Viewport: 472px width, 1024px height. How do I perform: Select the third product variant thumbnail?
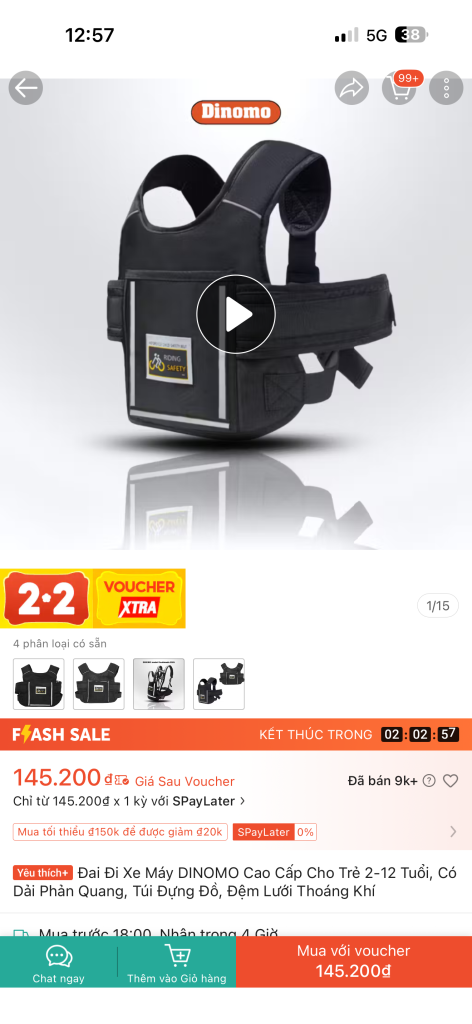tap(159, 684)
